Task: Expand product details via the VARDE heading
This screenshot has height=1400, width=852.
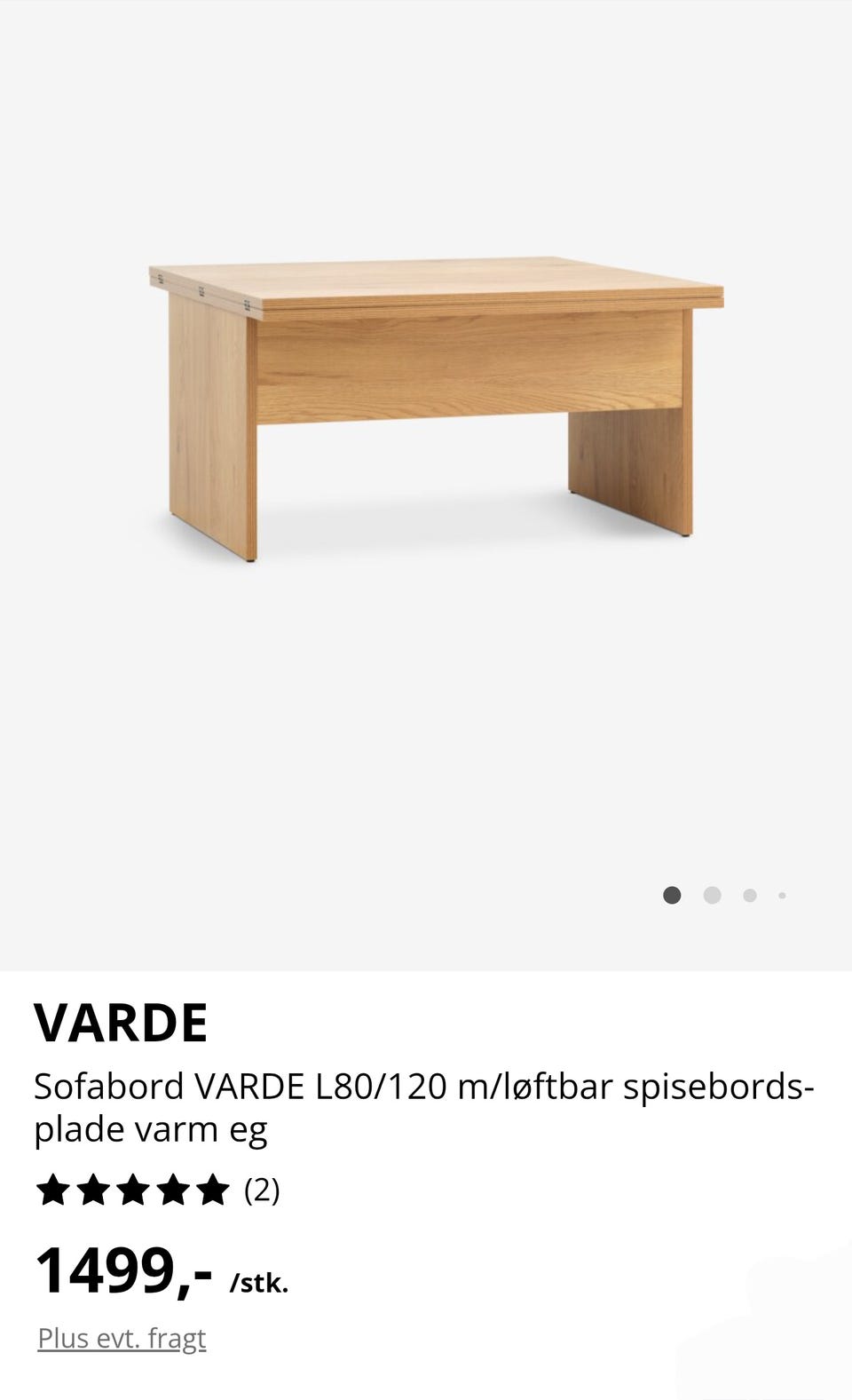Action: [122, 1022]
